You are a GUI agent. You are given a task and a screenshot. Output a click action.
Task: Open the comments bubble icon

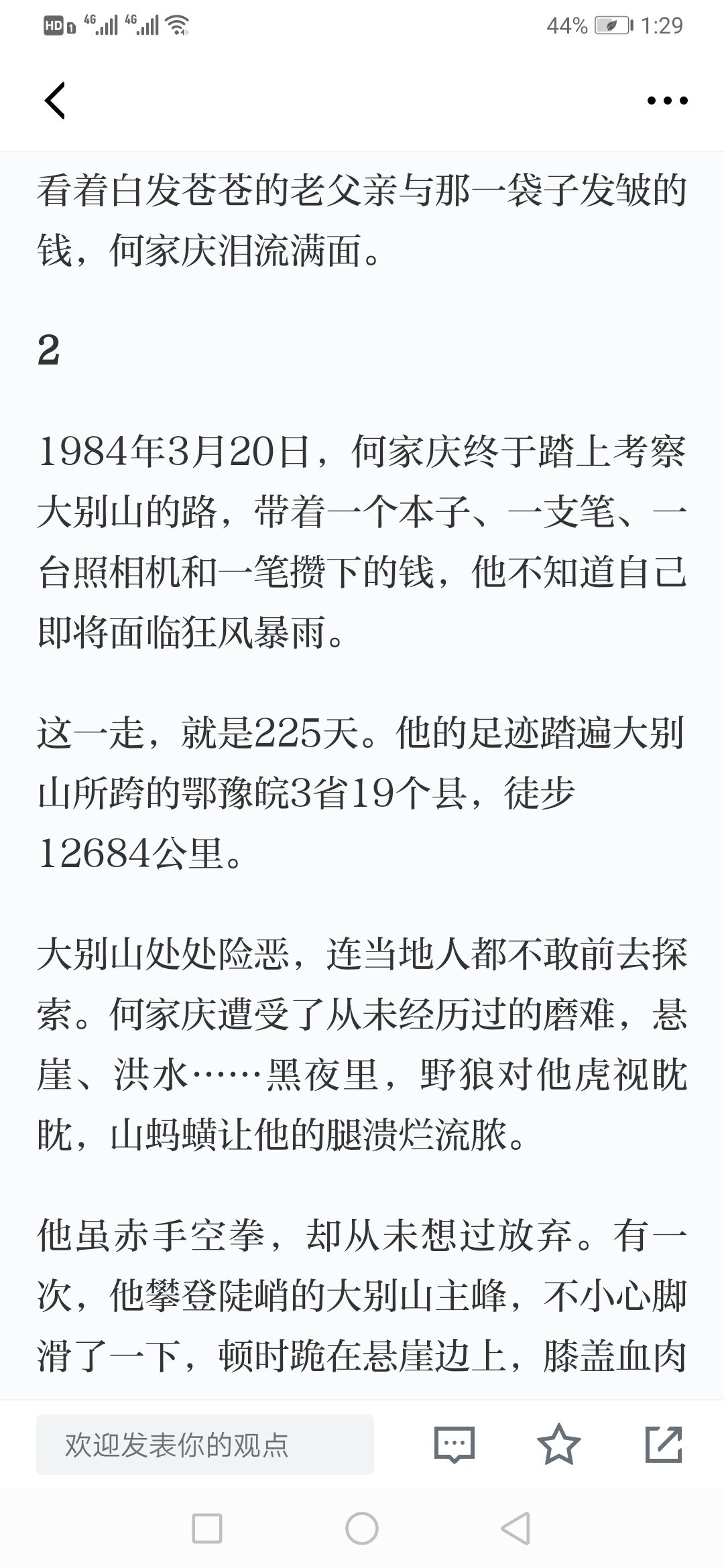454,1445
